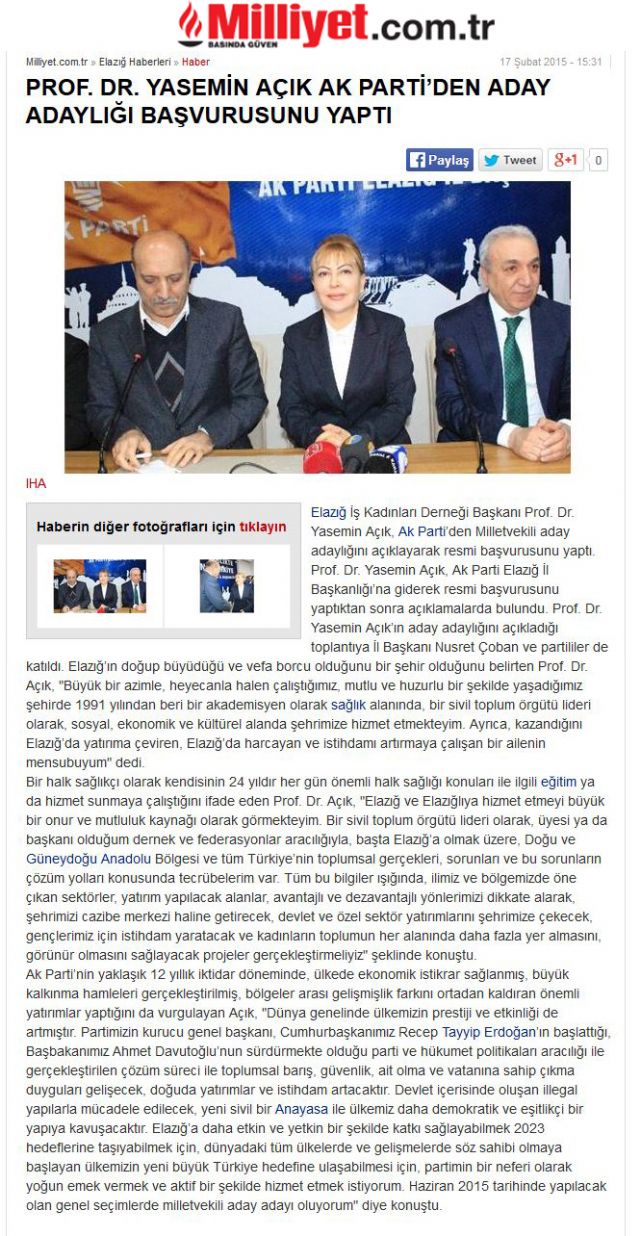Open the first photo thumbnail with three people
The image size is (640, 1236).
pos(100,586)
